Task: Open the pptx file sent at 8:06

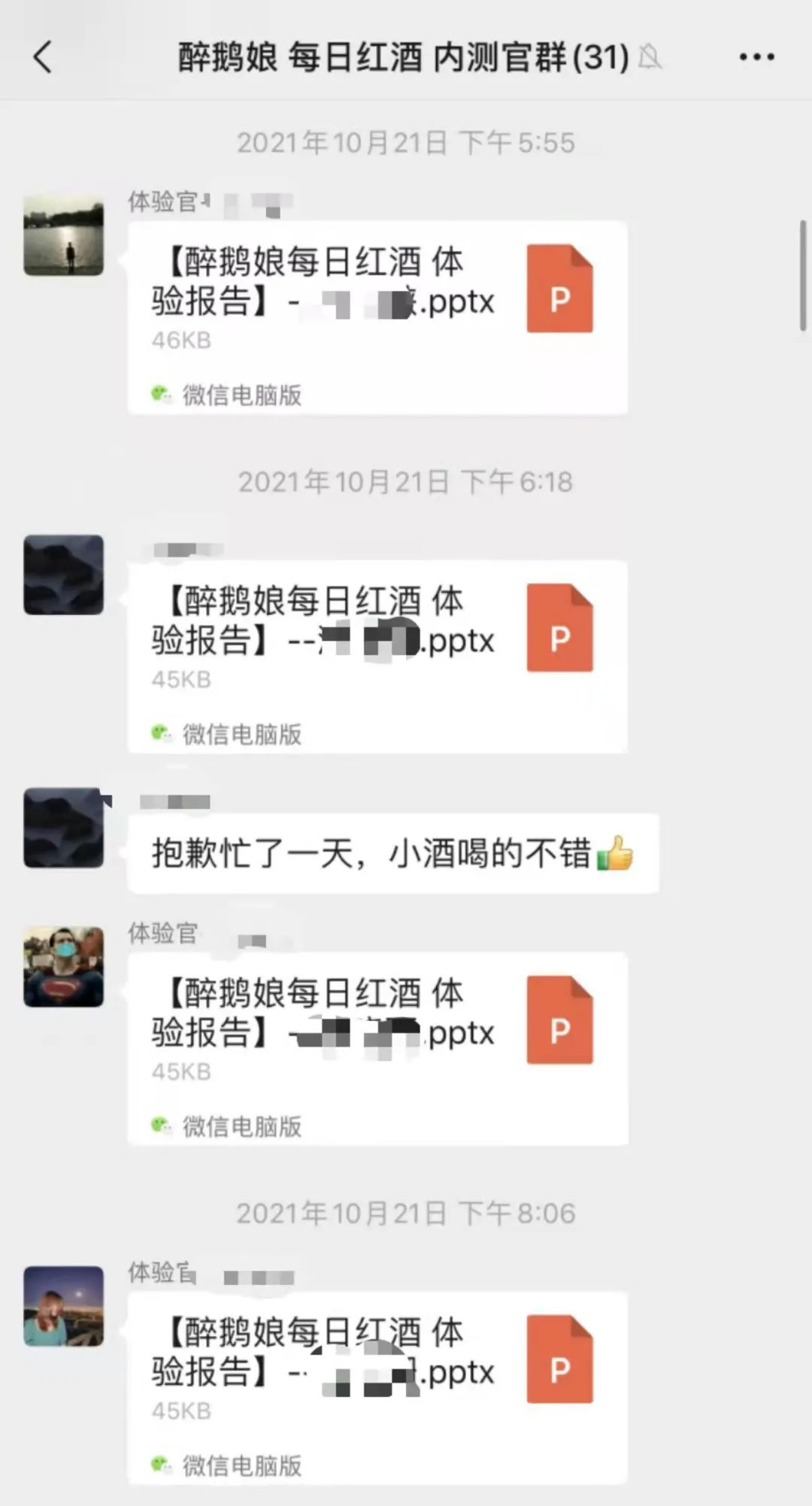Action: pos(377,1388)
